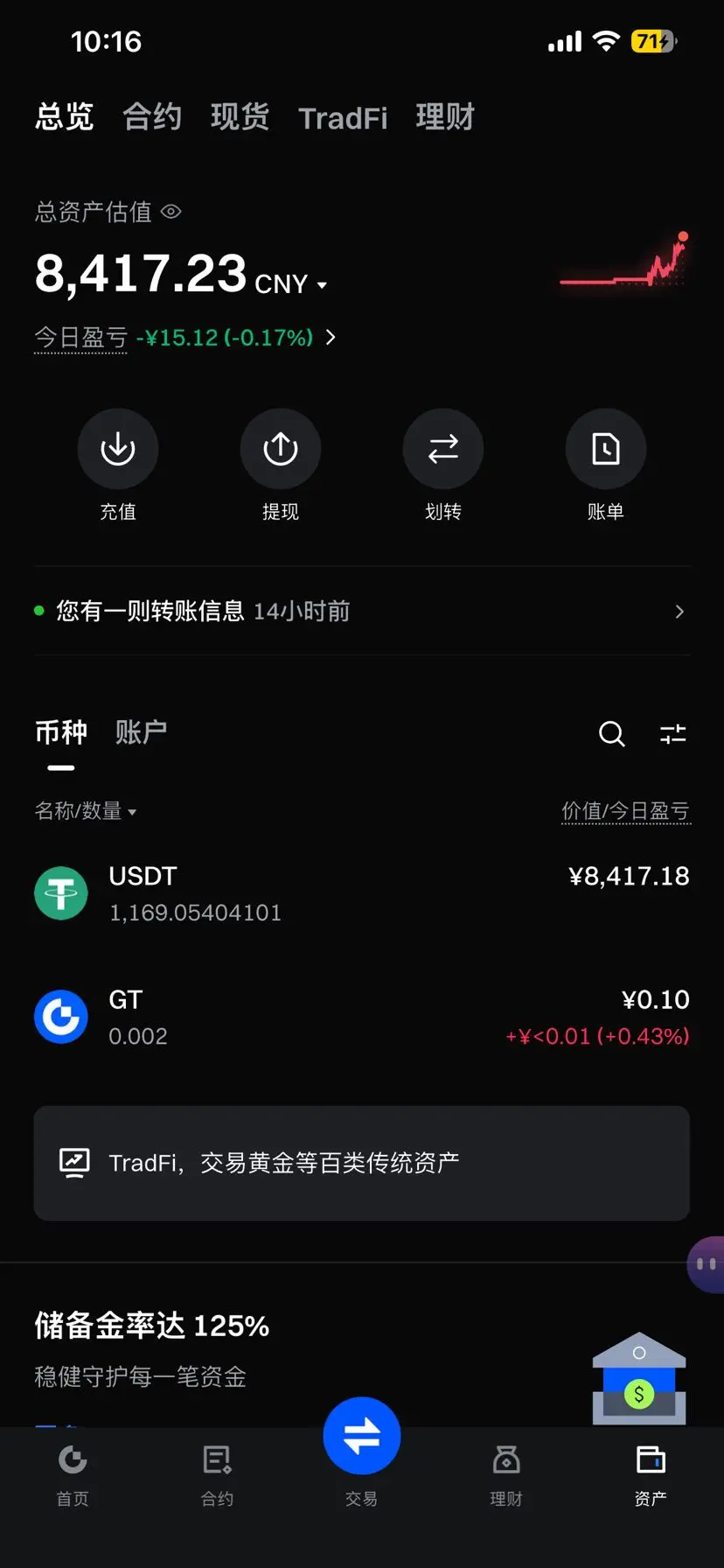Hide the total asset value with eye icon

click(x=171, y=212)
